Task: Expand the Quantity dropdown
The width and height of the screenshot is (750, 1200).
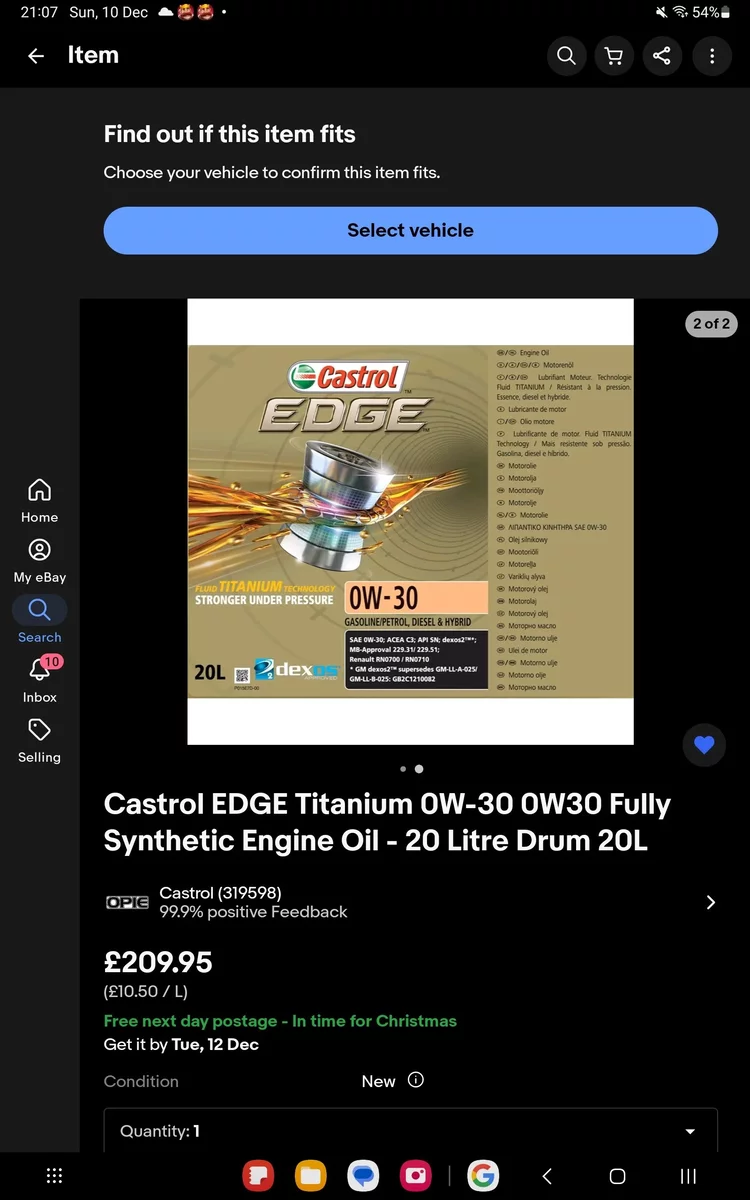Action: coord(410,1131)
